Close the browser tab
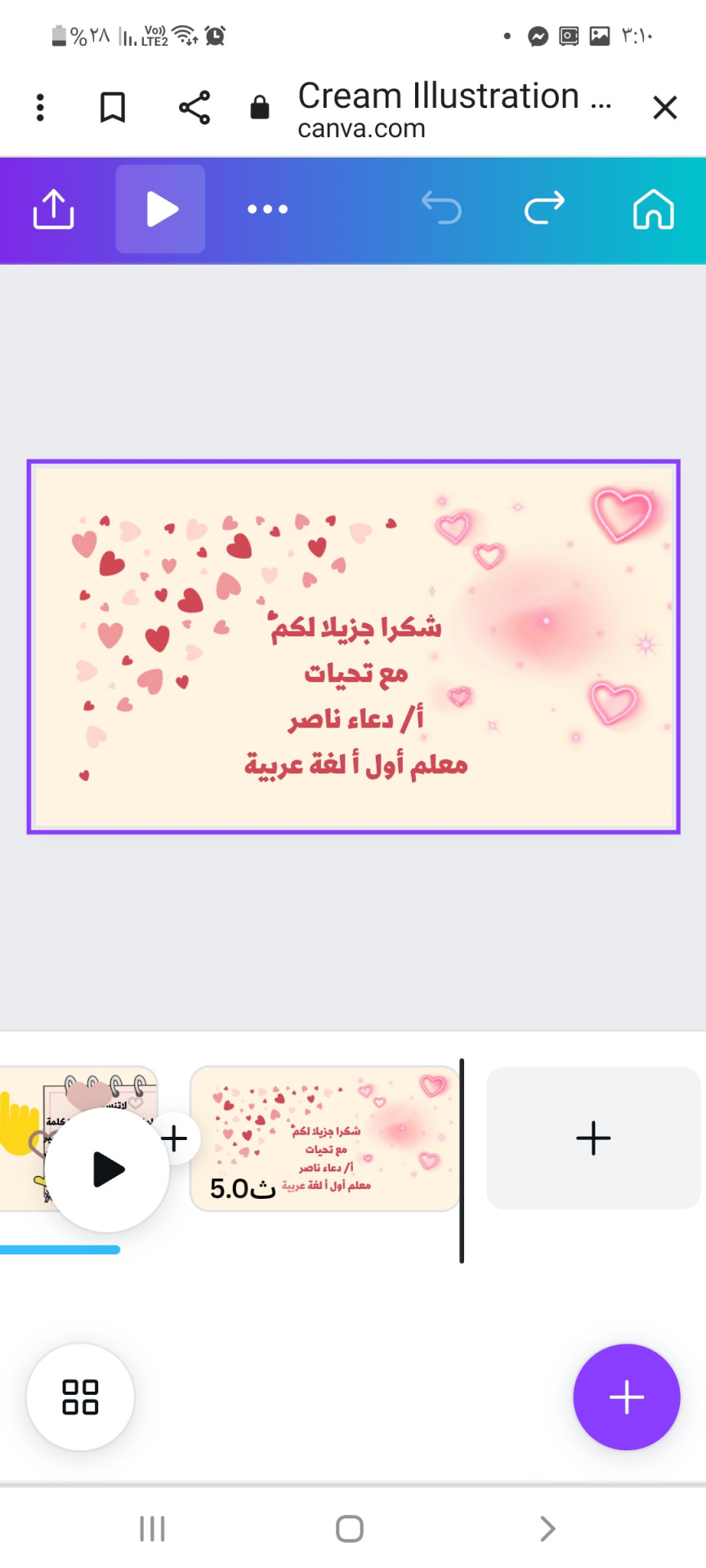706x1568 pixels. [665, 107]
